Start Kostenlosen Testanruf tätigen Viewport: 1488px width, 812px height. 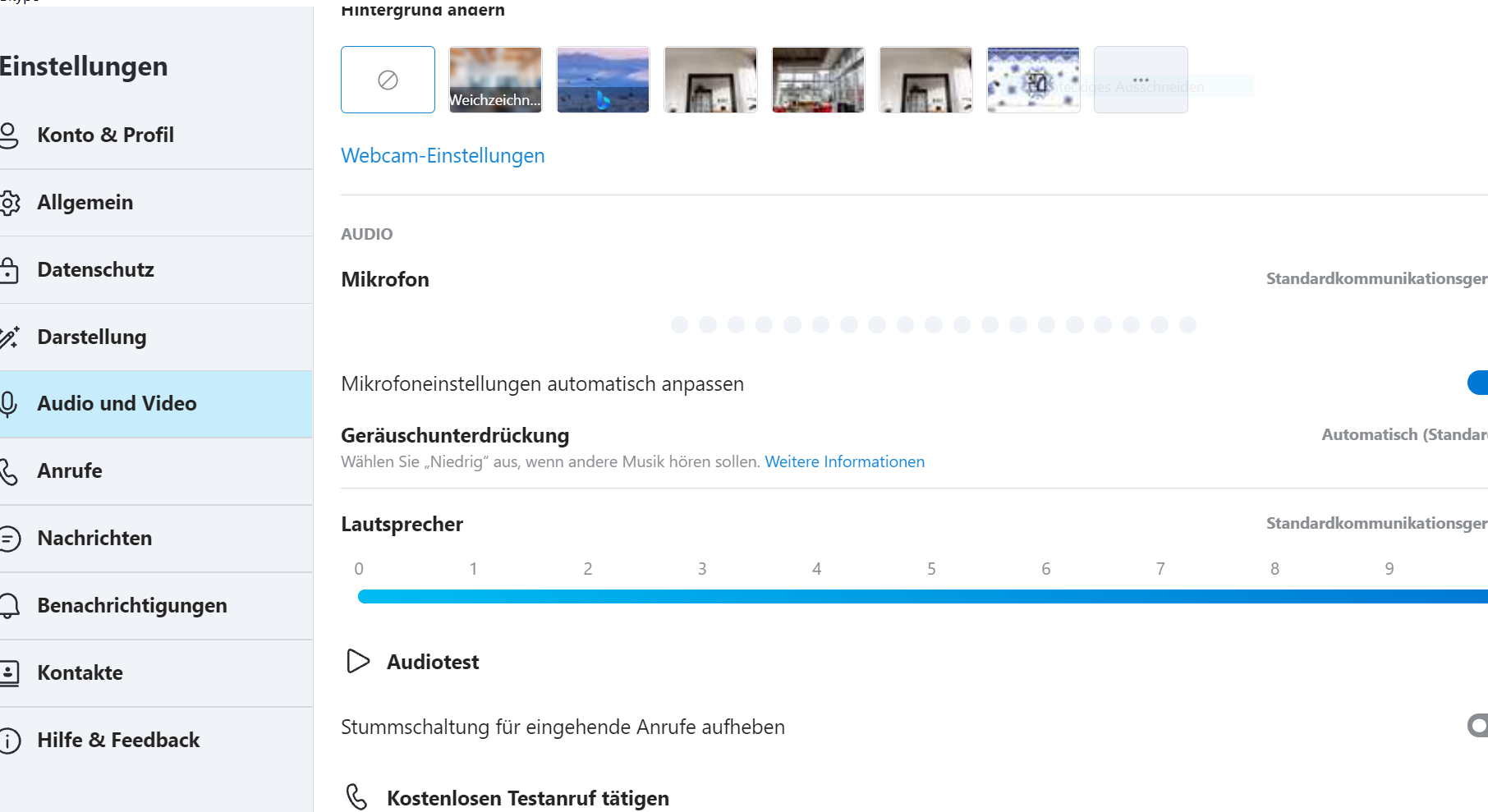527,797
